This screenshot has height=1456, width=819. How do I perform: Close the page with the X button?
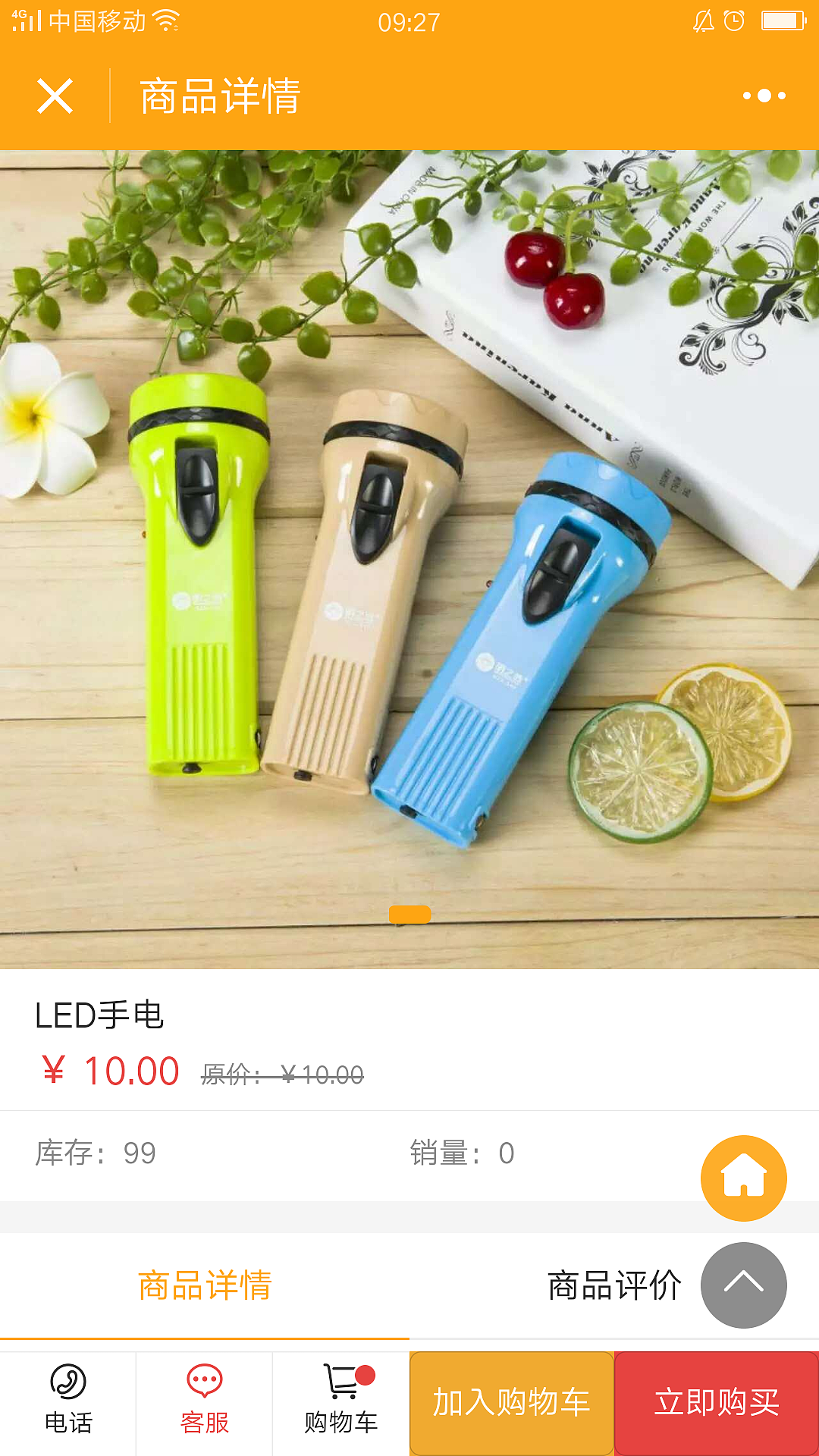tap(54, 96)
